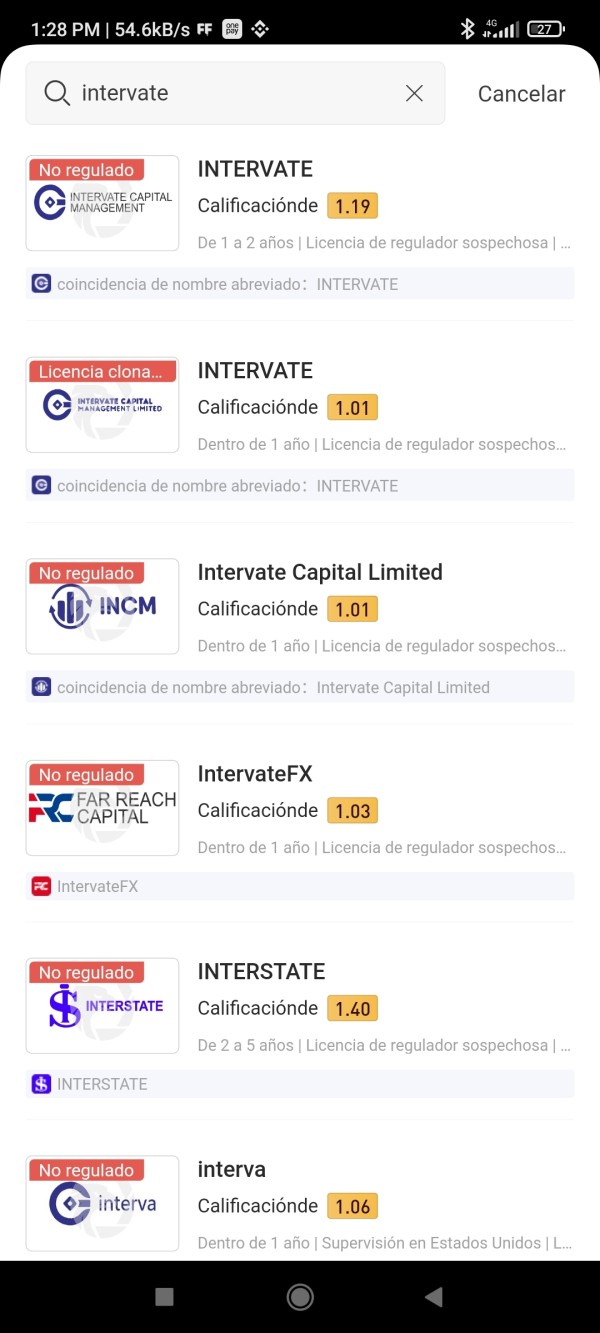Open the INTERVATE result rated 1.19
This screenshot has height=1333, width=600.
coord(300,227)
